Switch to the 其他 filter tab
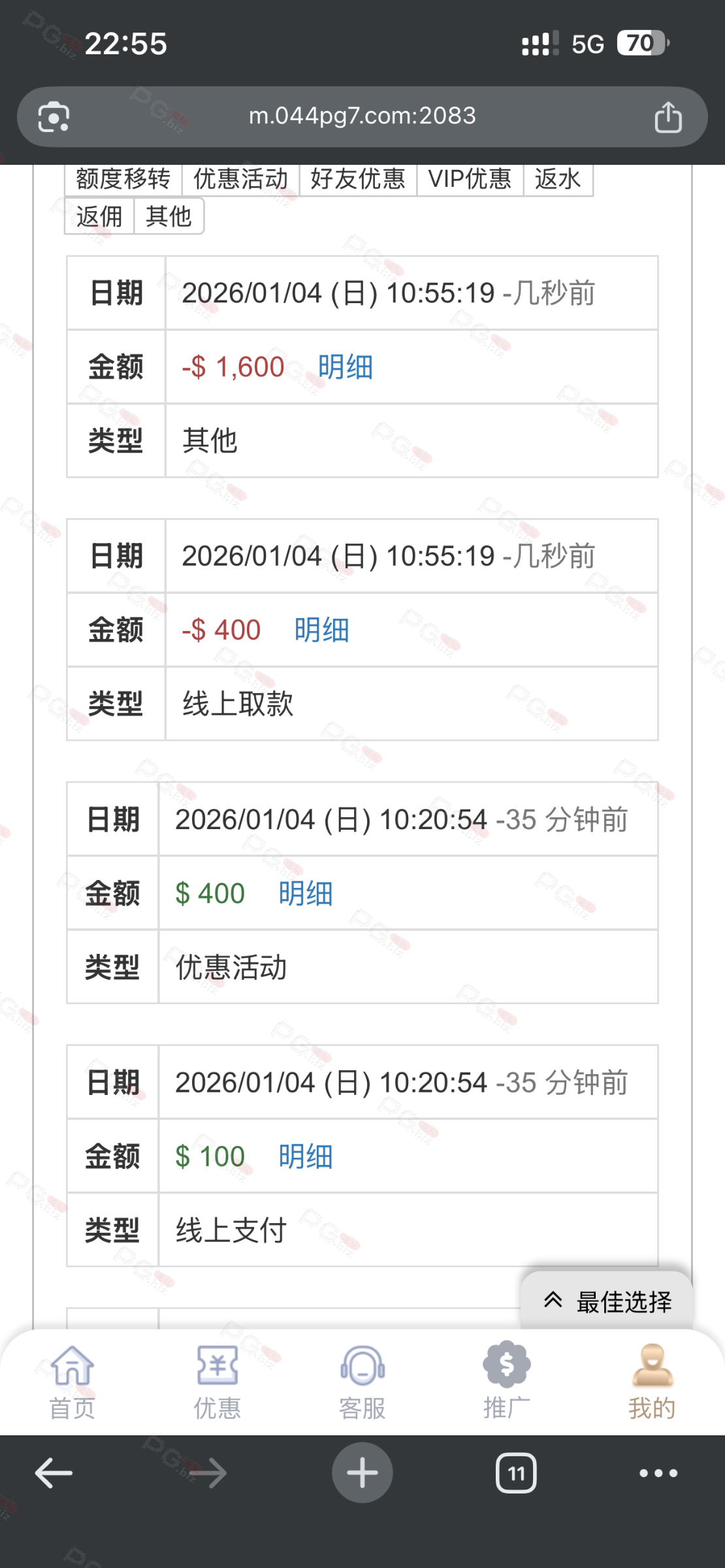 click(169, 216)
